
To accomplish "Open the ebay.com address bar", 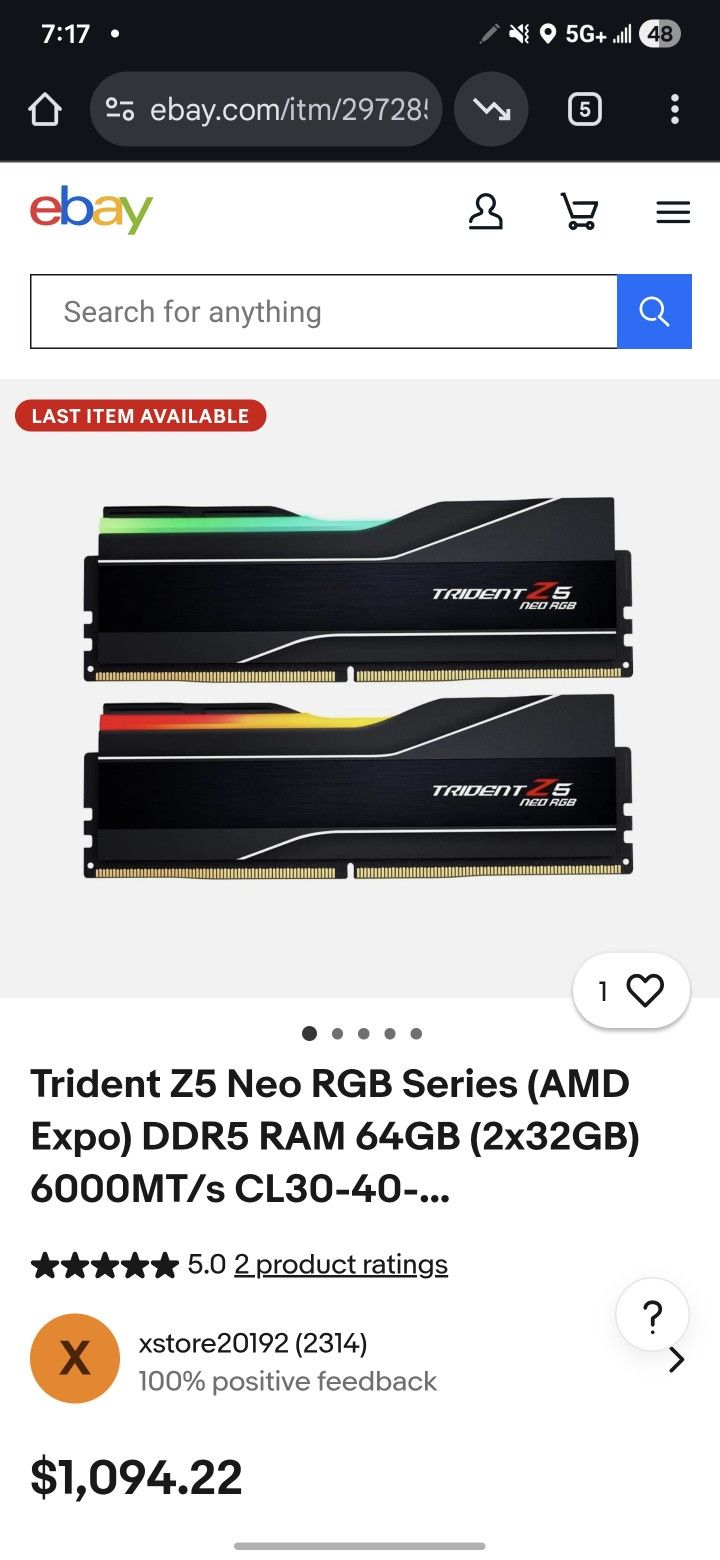I will [x=266, y=109].
